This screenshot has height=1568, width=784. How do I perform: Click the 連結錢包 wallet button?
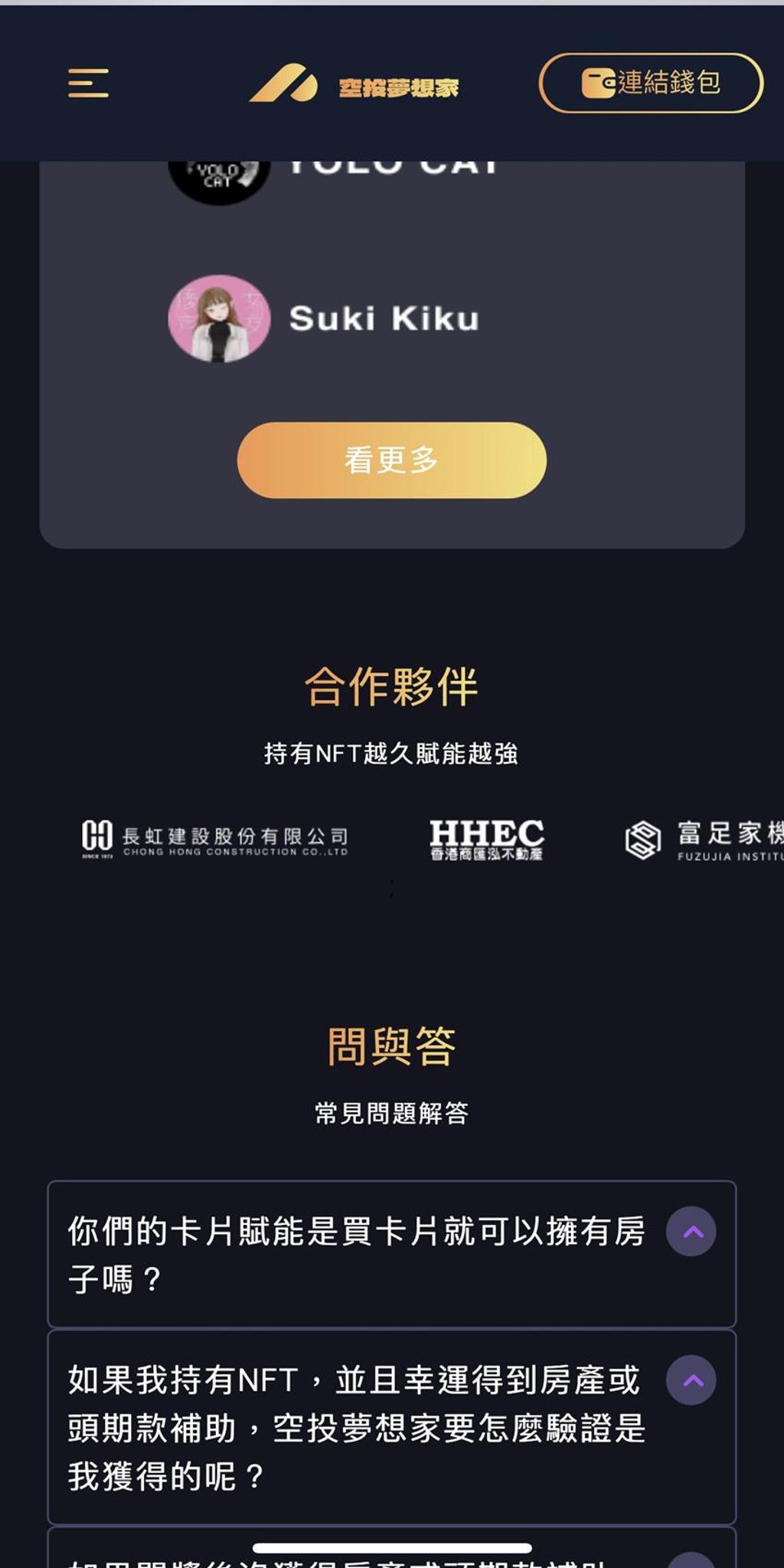click(652, 84)
